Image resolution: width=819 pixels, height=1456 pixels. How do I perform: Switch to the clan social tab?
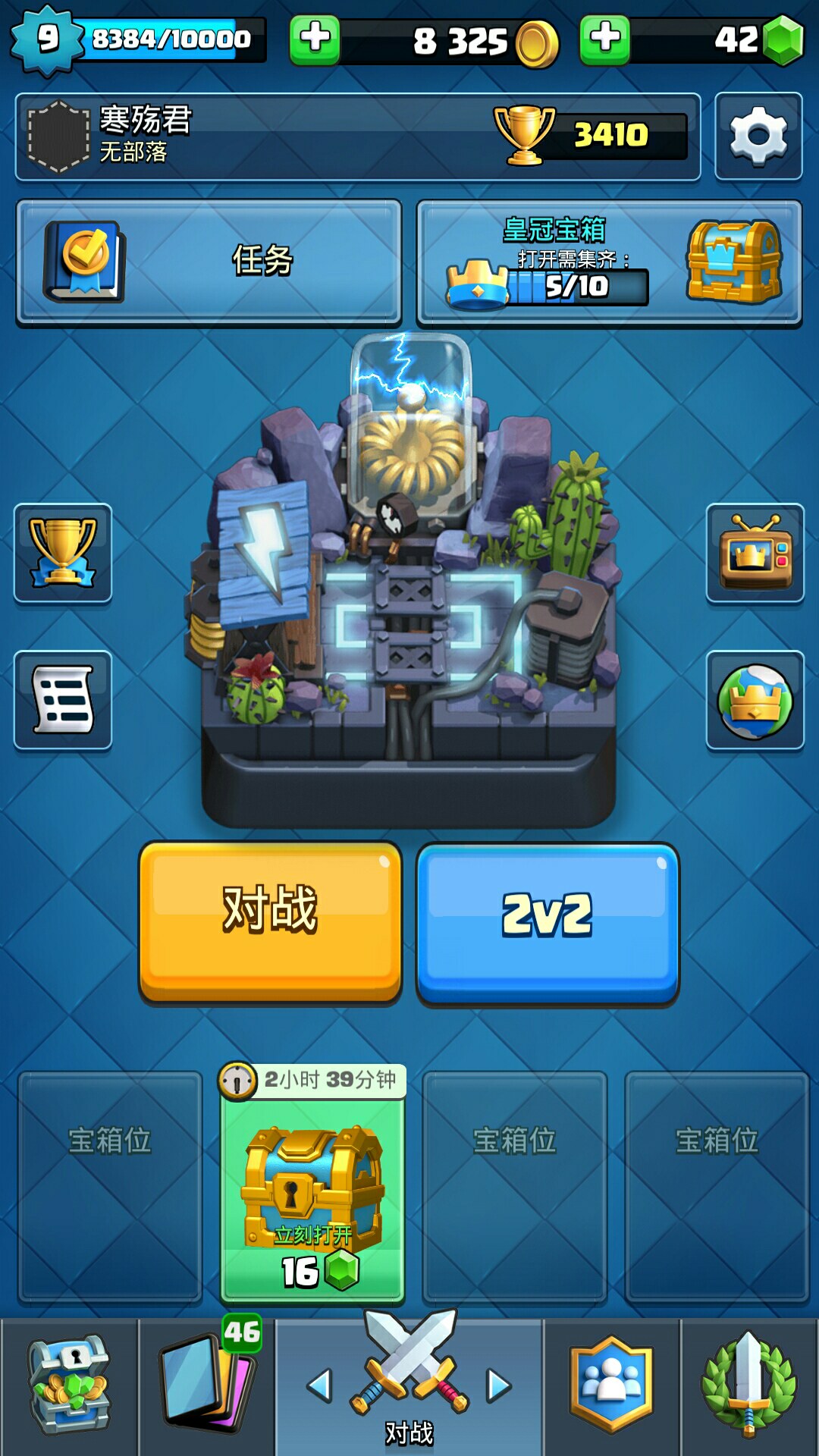[611, 1386]
